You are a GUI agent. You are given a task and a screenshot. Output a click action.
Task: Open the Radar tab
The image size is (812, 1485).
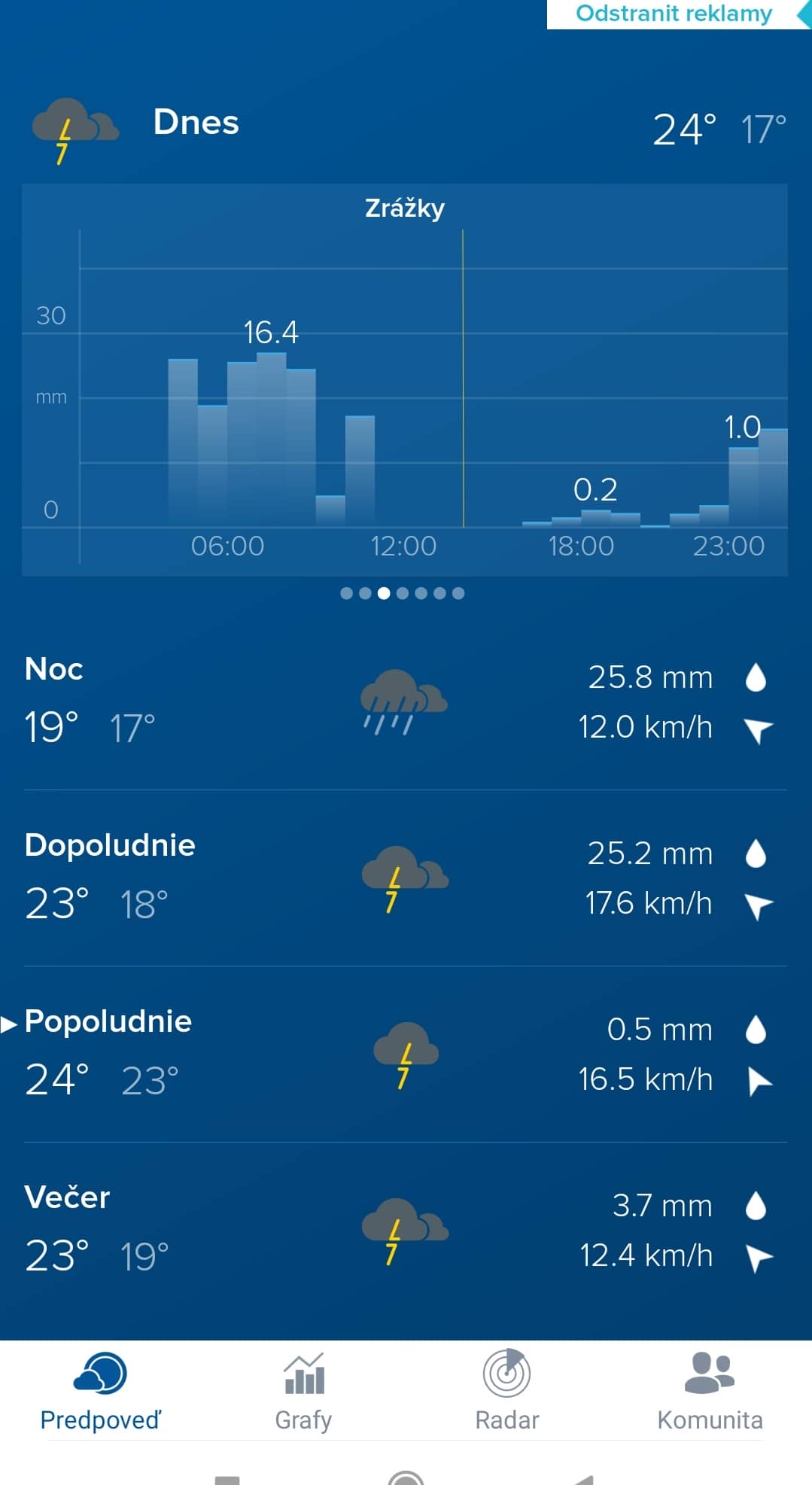[507, 1391]
